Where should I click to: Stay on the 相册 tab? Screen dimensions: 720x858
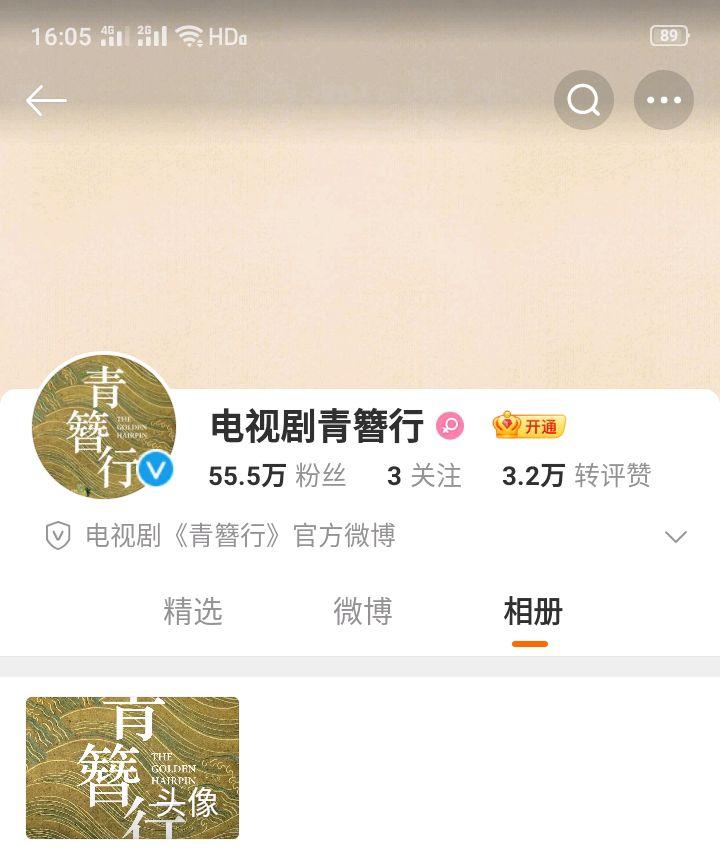click(x=530, y=612)
